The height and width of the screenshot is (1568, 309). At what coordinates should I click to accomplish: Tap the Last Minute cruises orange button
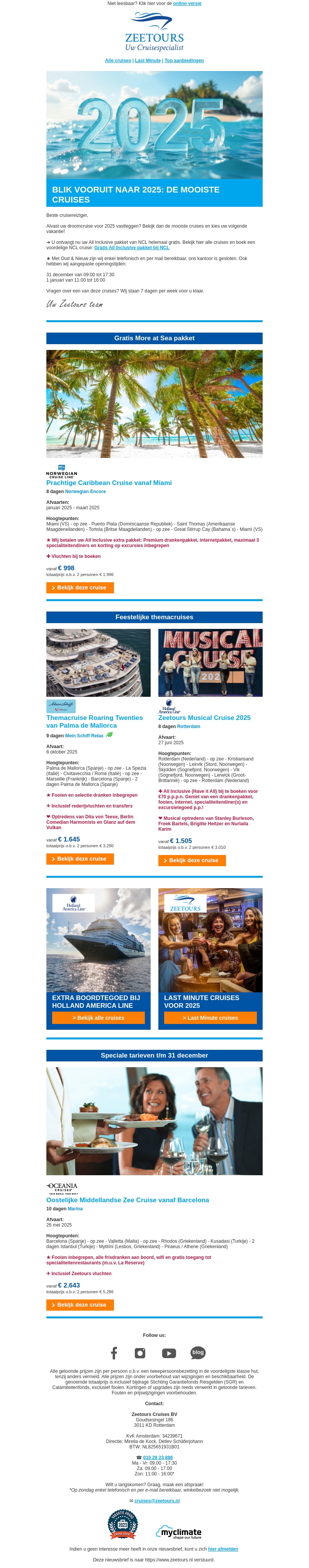210,1018
